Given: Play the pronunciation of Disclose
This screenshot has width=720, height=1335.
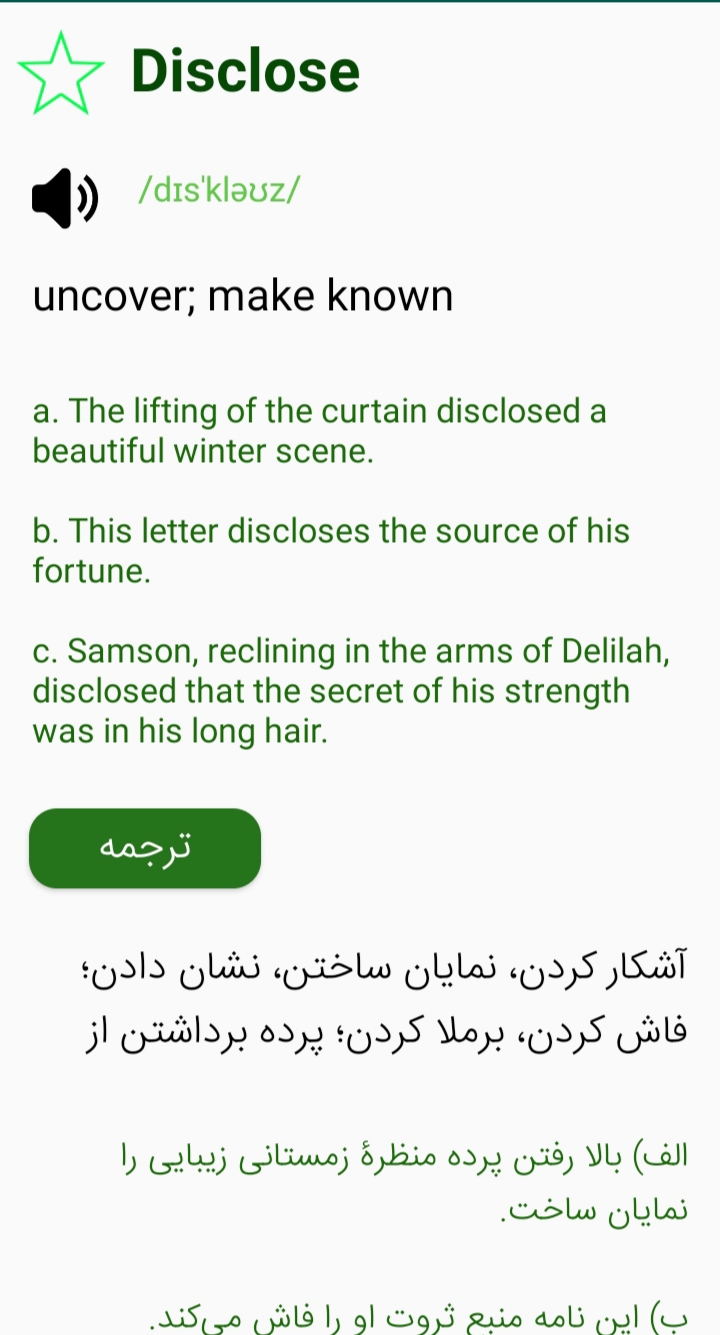Looking at the screenshot, I should 64,197.
